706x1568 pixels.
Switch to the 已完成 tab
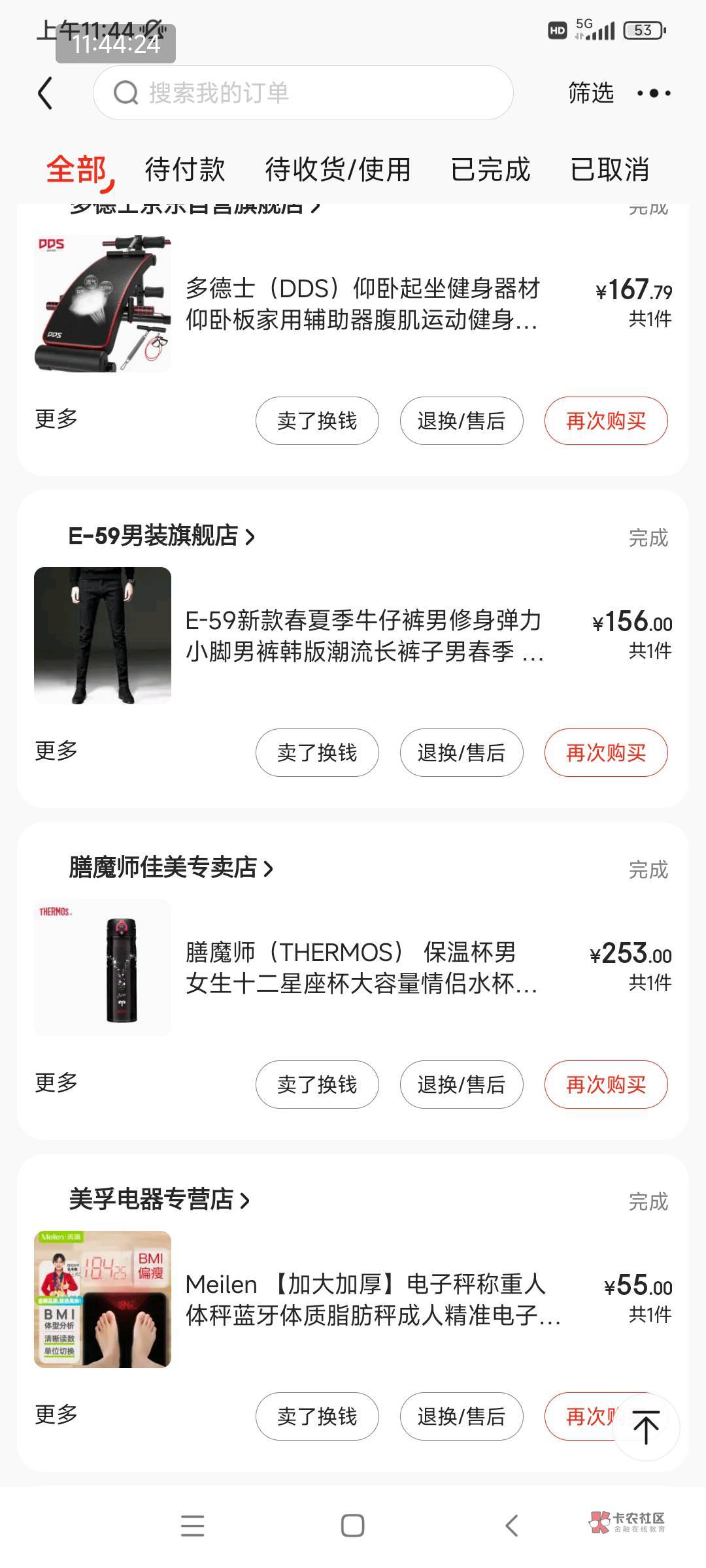tap(490, 170)
